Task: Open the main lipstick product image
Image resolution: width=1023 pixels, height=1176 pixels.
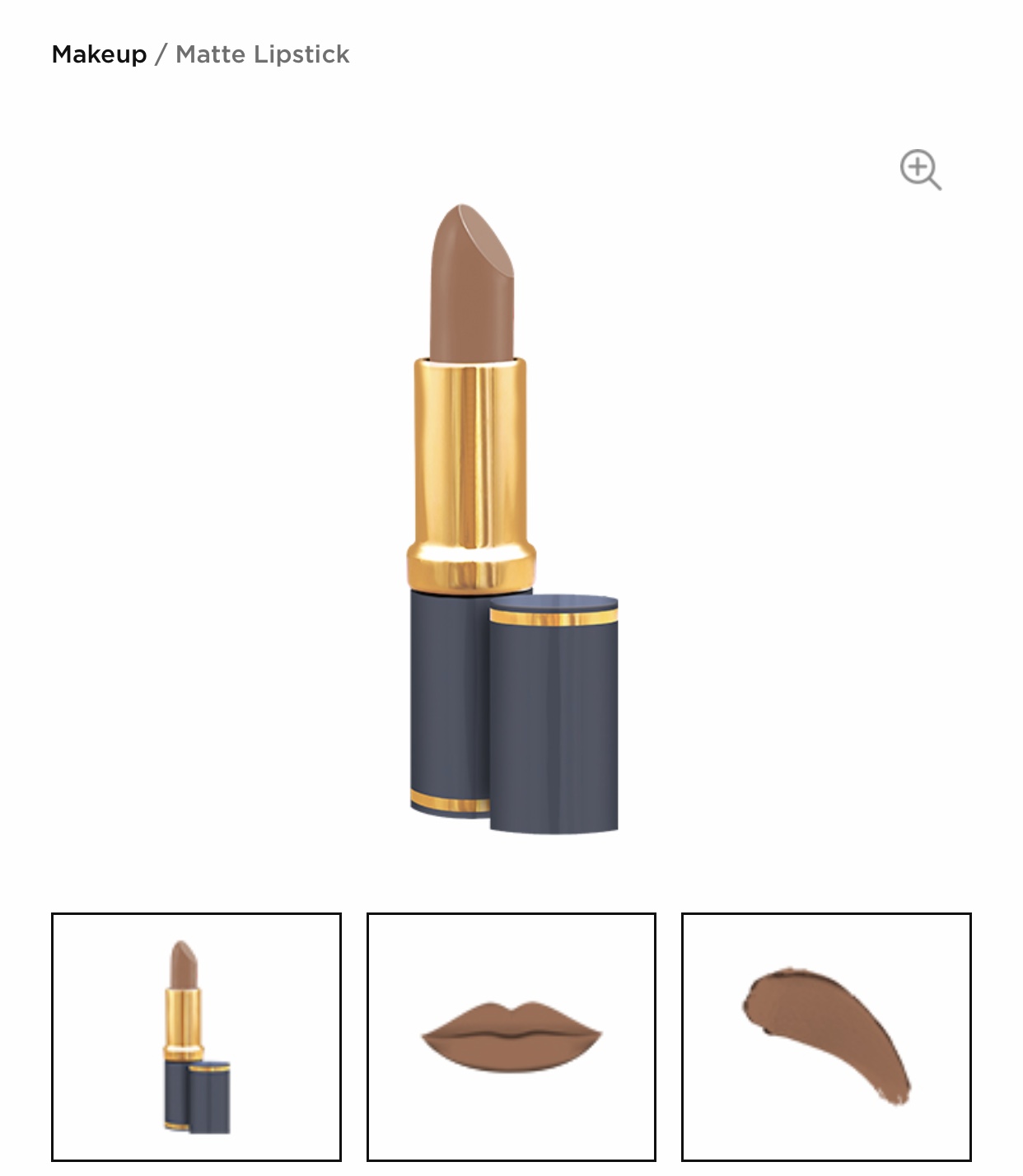Action: [x=511, y=519]
